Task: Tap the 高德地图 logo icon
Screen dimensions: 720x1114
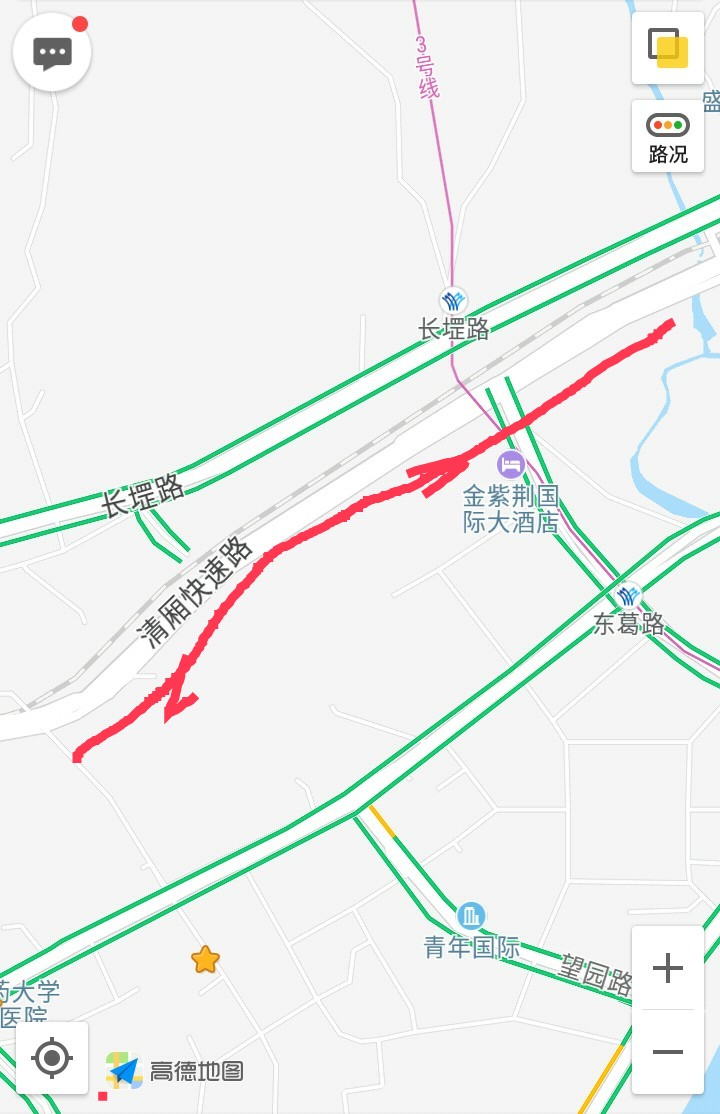Action: coord(122,1067)
